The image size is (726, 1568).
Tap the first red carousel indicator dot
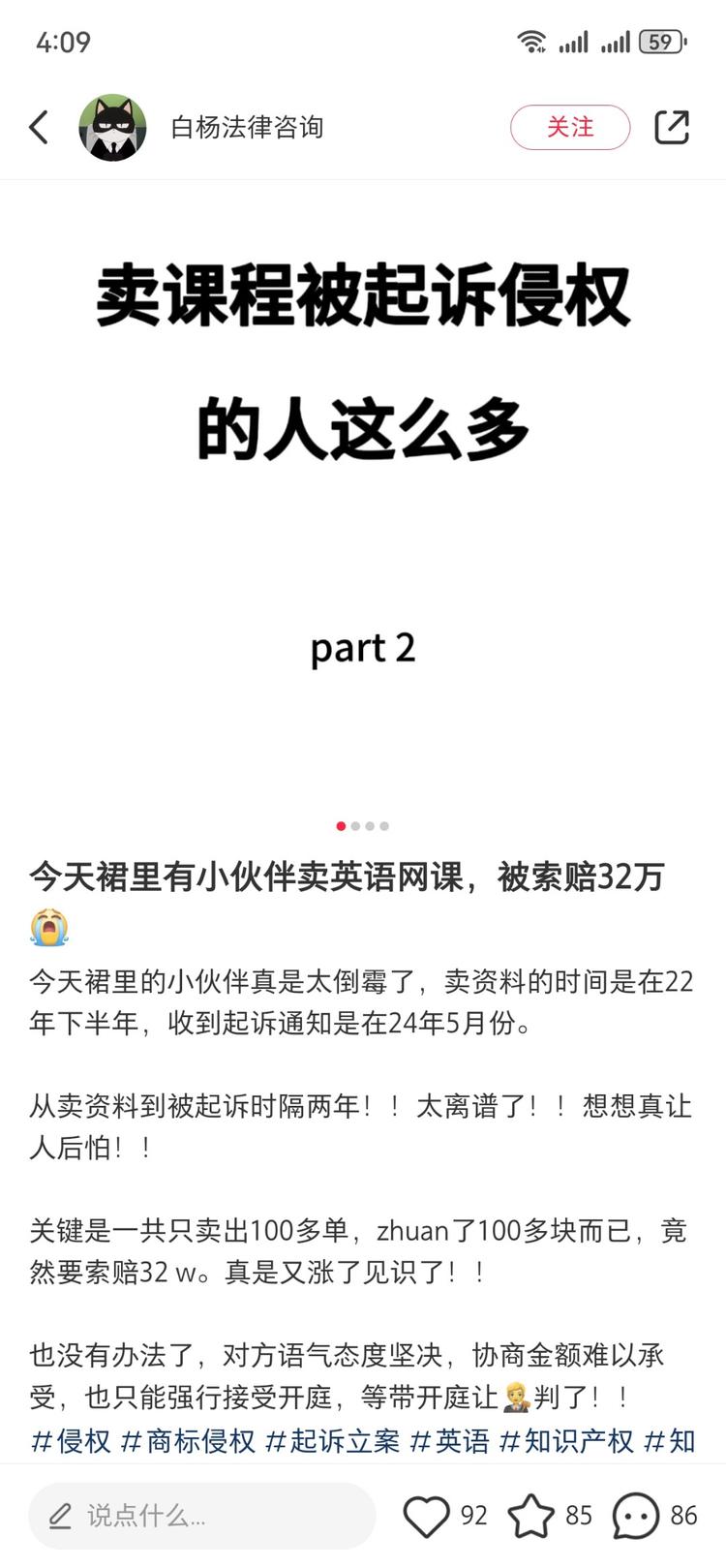click(340, 826)
